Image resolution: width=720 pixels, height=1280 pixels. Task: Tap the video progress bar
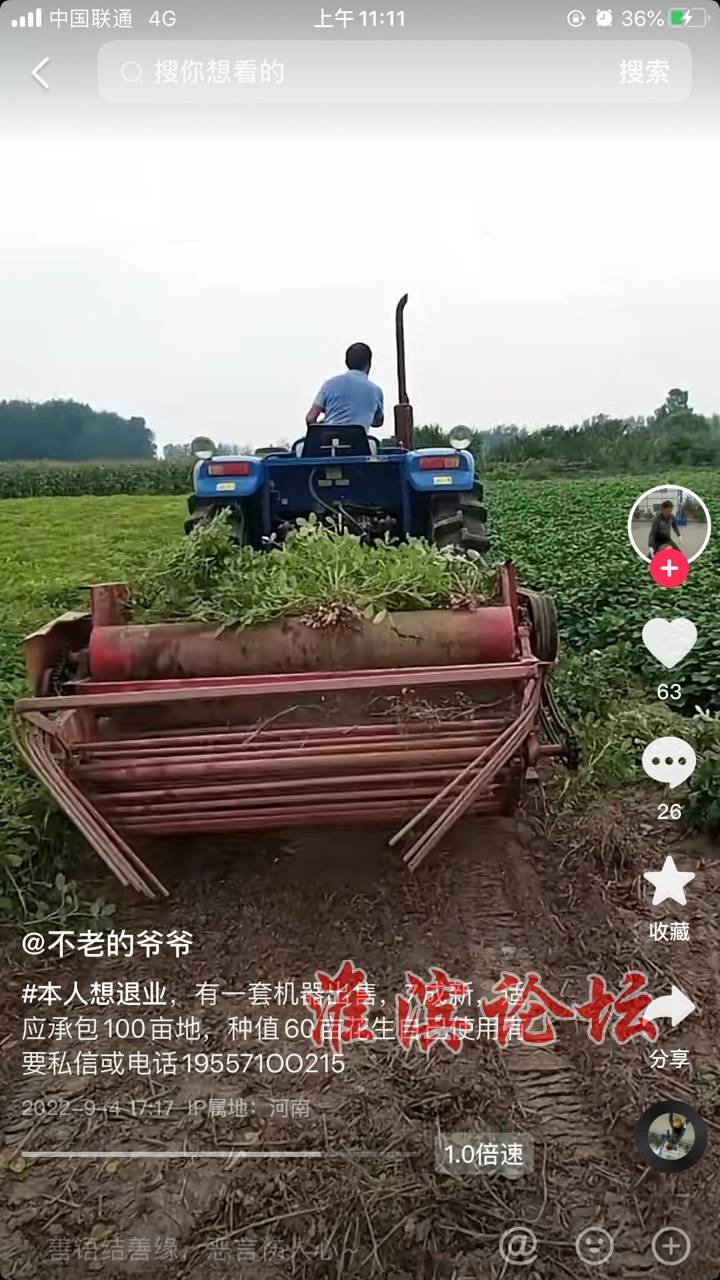click(221, 1154)
